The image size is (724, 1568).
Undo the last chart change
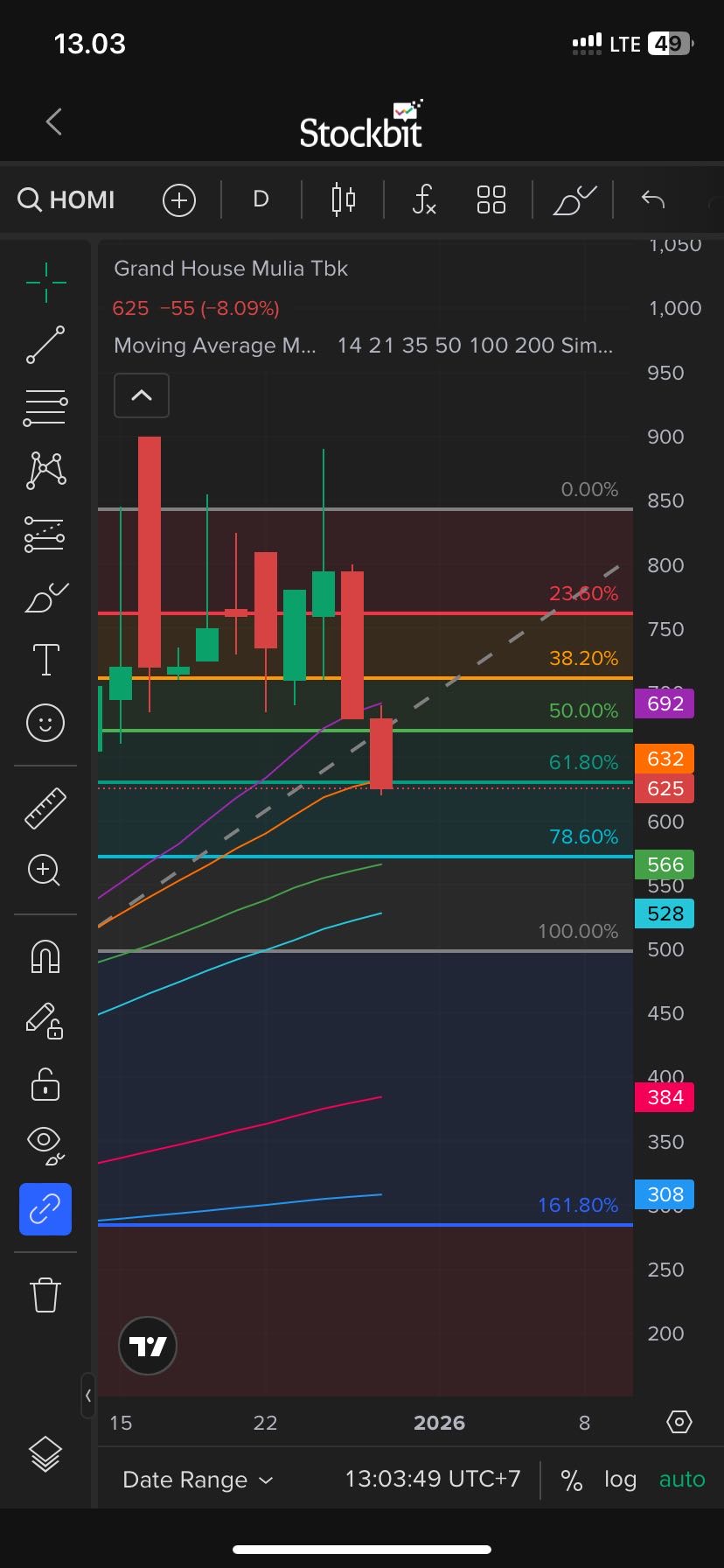point(653,199)
